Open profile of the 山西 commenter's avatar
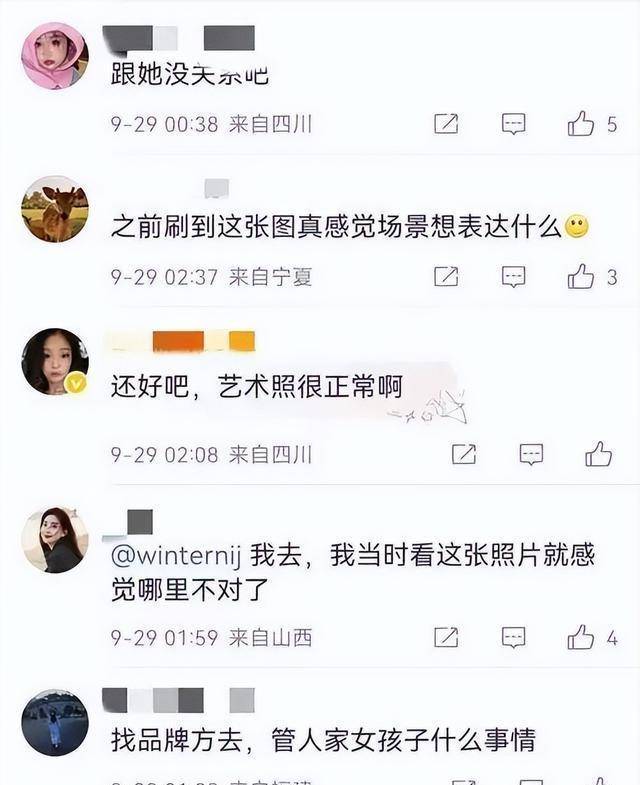Image resolution: width=640 pixels, height=785 pixels. pos(54,540)
